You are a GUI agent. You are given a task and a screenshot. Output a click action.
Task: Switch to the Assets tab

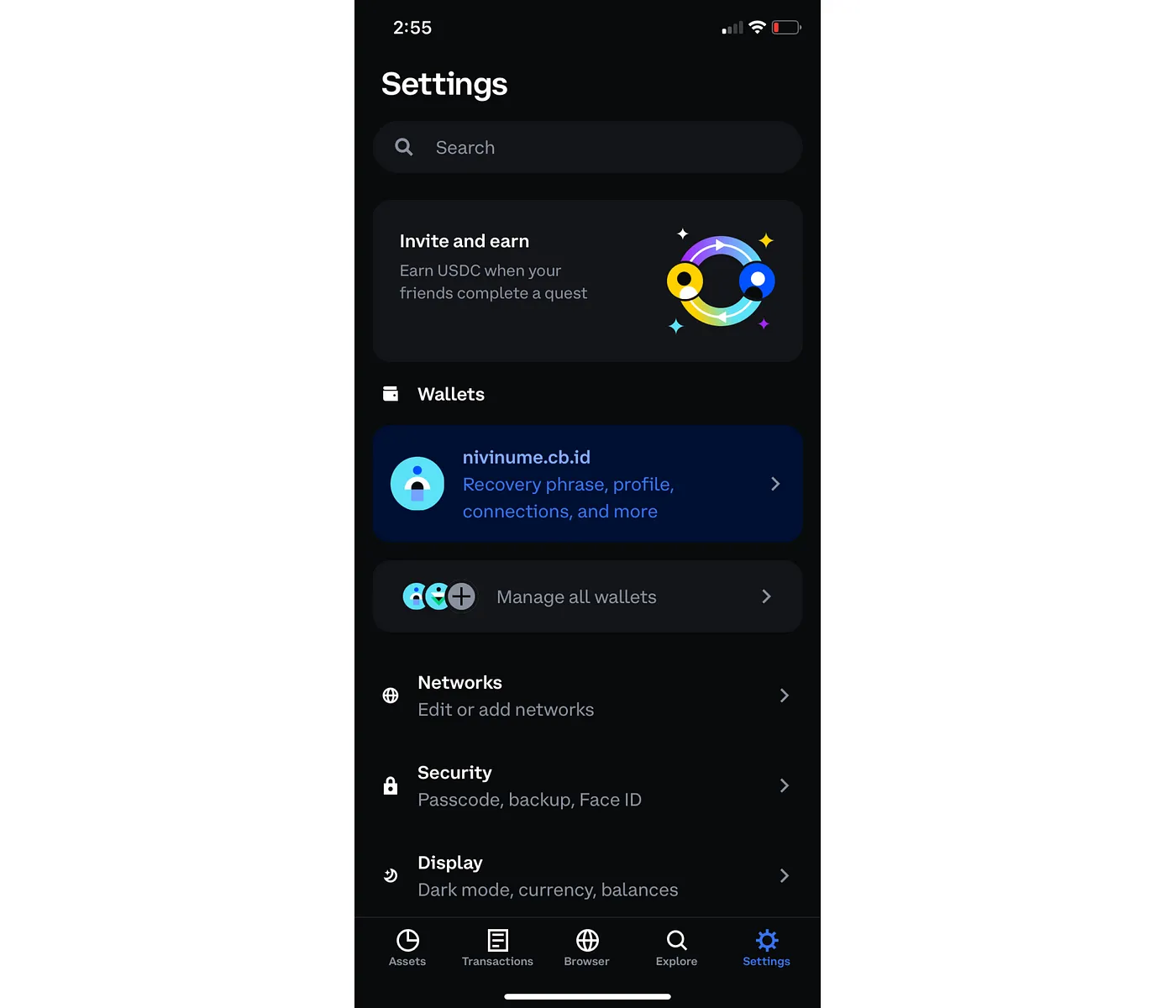pyautogui.click(x=407, y=948)
